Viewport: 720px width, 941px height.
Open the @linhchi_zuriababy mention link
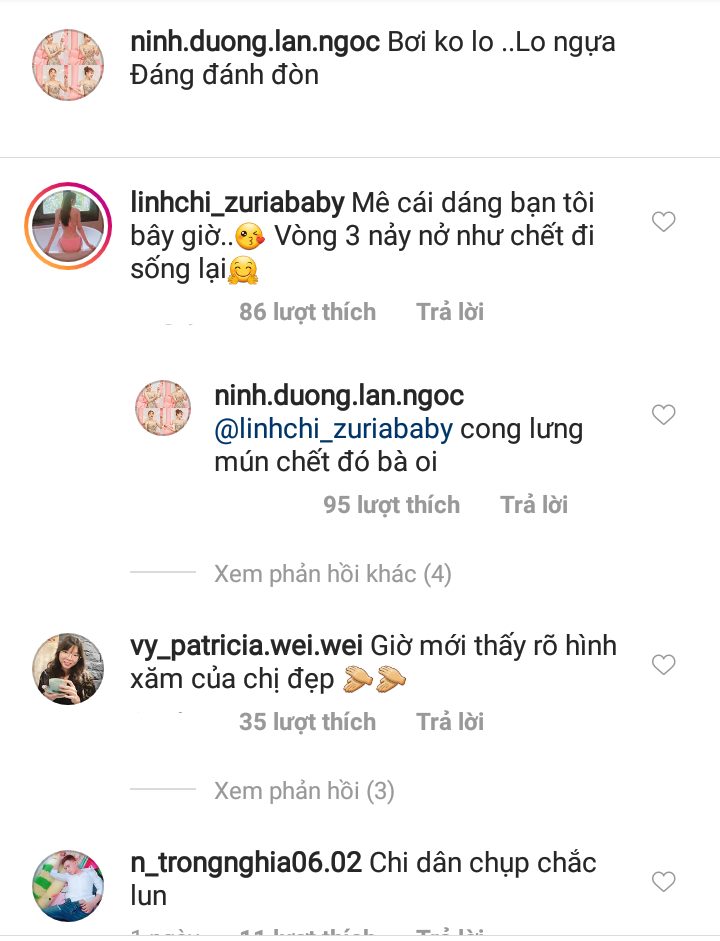[334, 429]
